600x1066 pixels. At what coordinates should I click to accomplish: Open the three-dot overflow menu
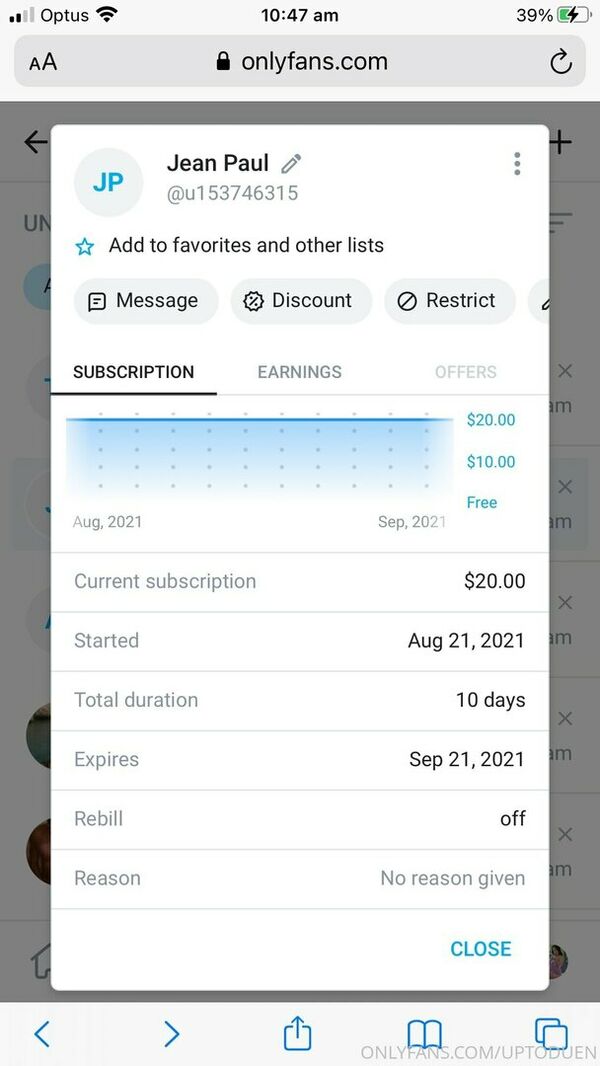coord(516,164)
